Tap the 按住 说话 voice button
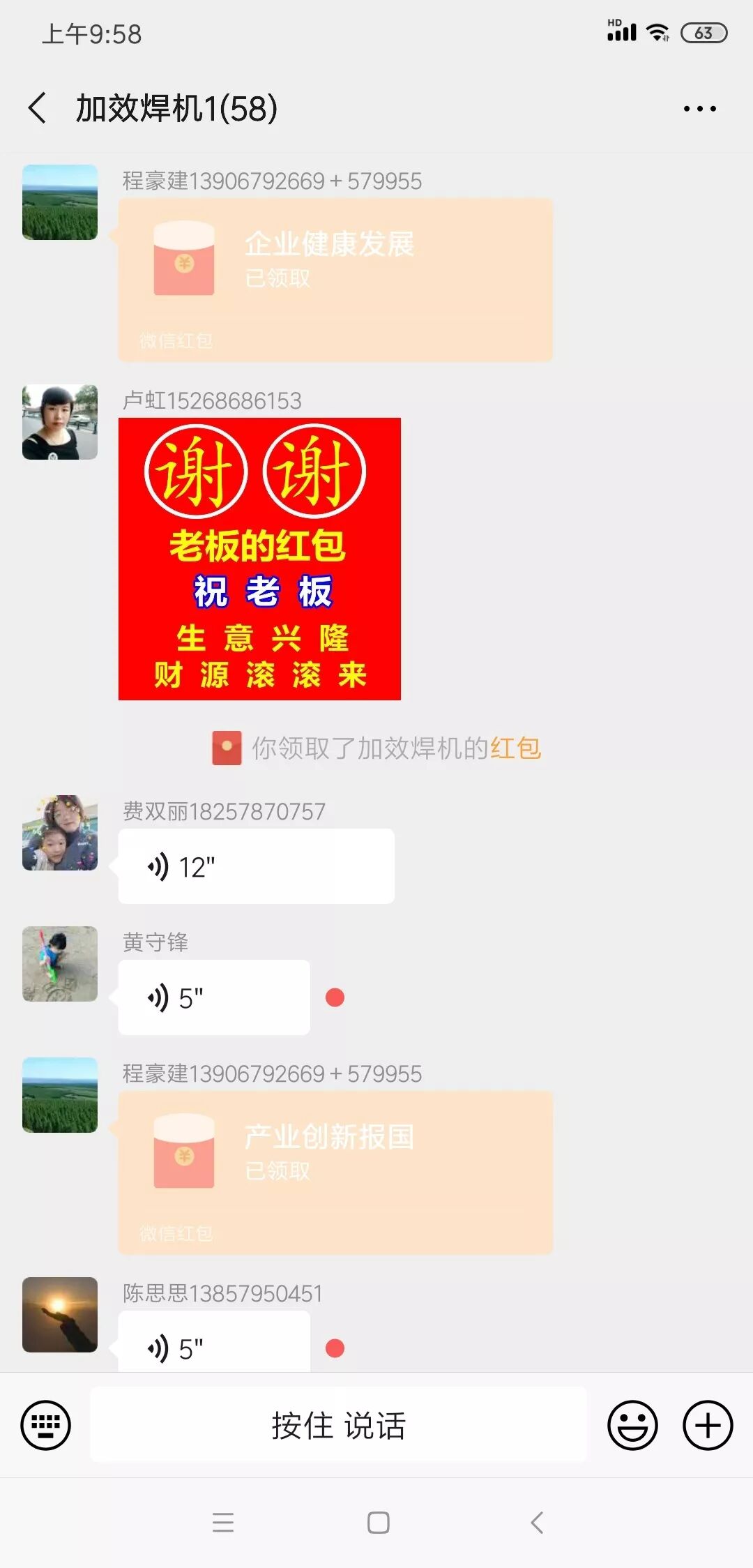Screen dimensions: 753x1568 (x=338, y=1425)
